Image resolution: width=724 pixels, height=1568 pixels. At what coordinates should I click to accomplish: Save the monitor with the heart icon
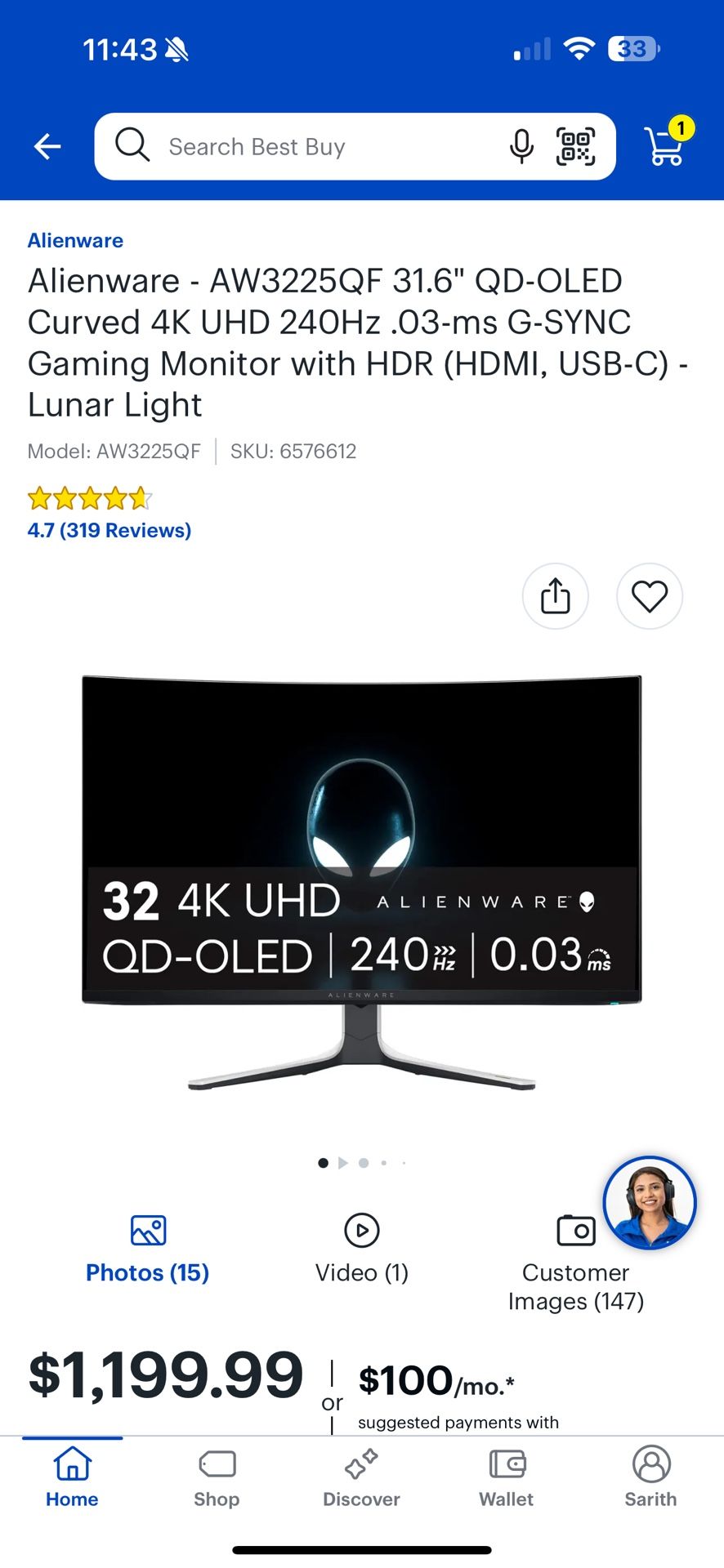pos(650,596)
